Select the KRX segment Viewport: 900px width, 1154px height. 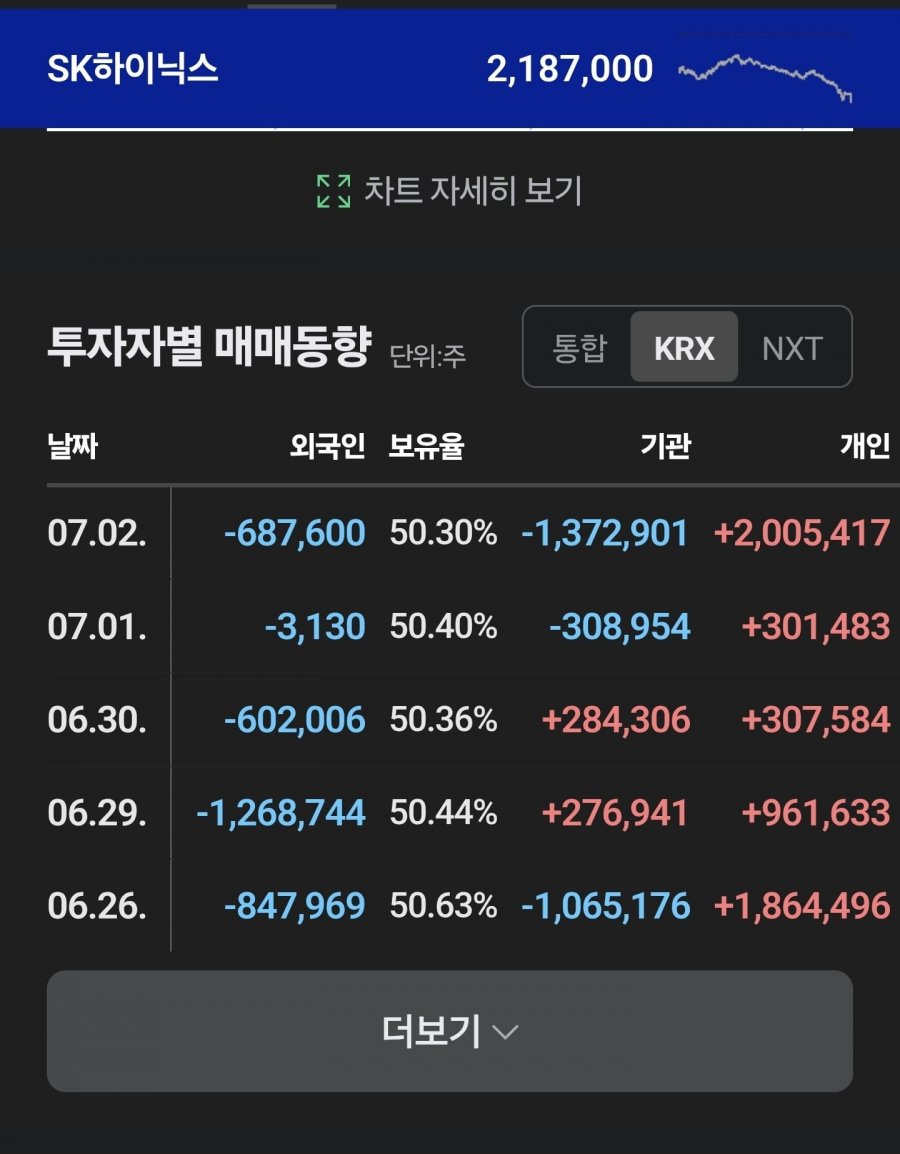684,347
